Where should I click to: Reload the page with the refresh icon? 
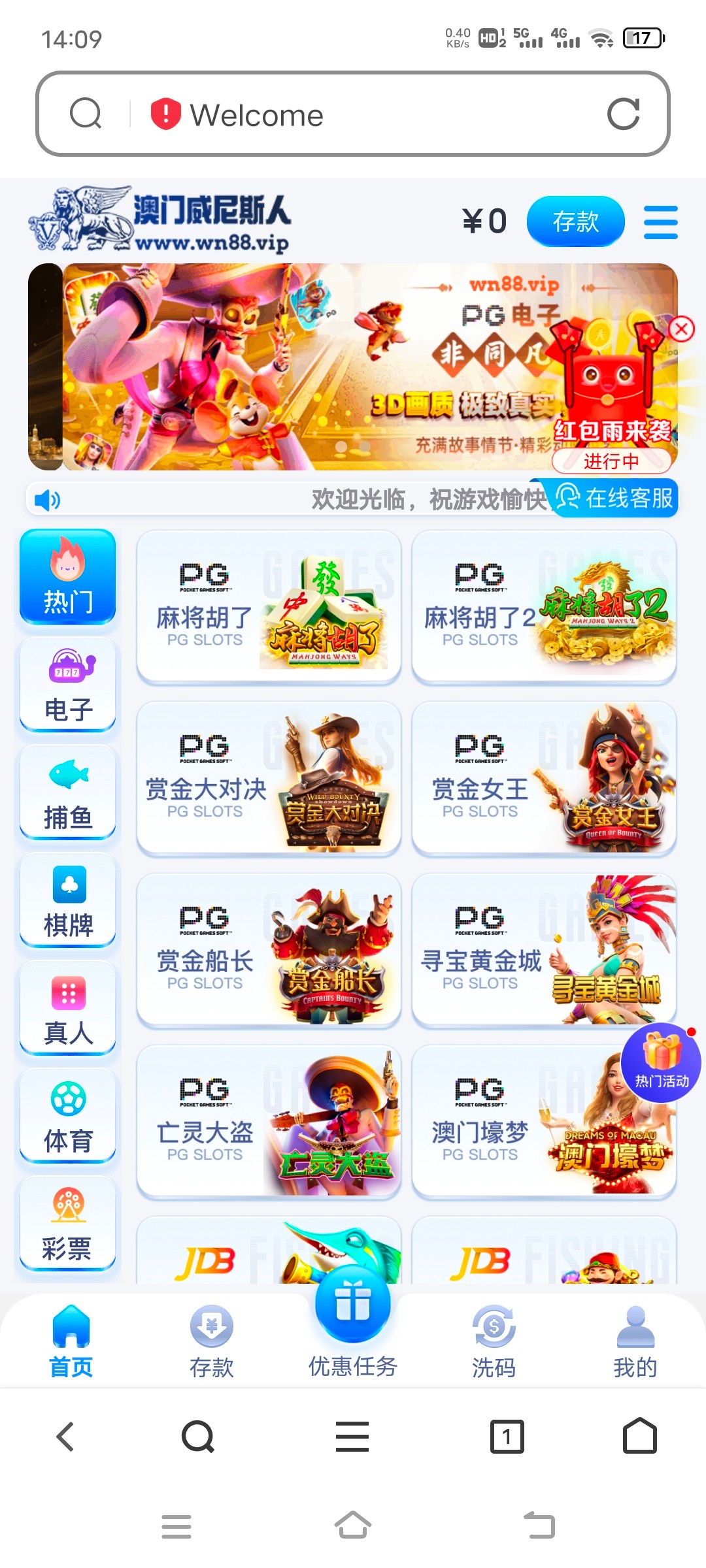(623, 114)
